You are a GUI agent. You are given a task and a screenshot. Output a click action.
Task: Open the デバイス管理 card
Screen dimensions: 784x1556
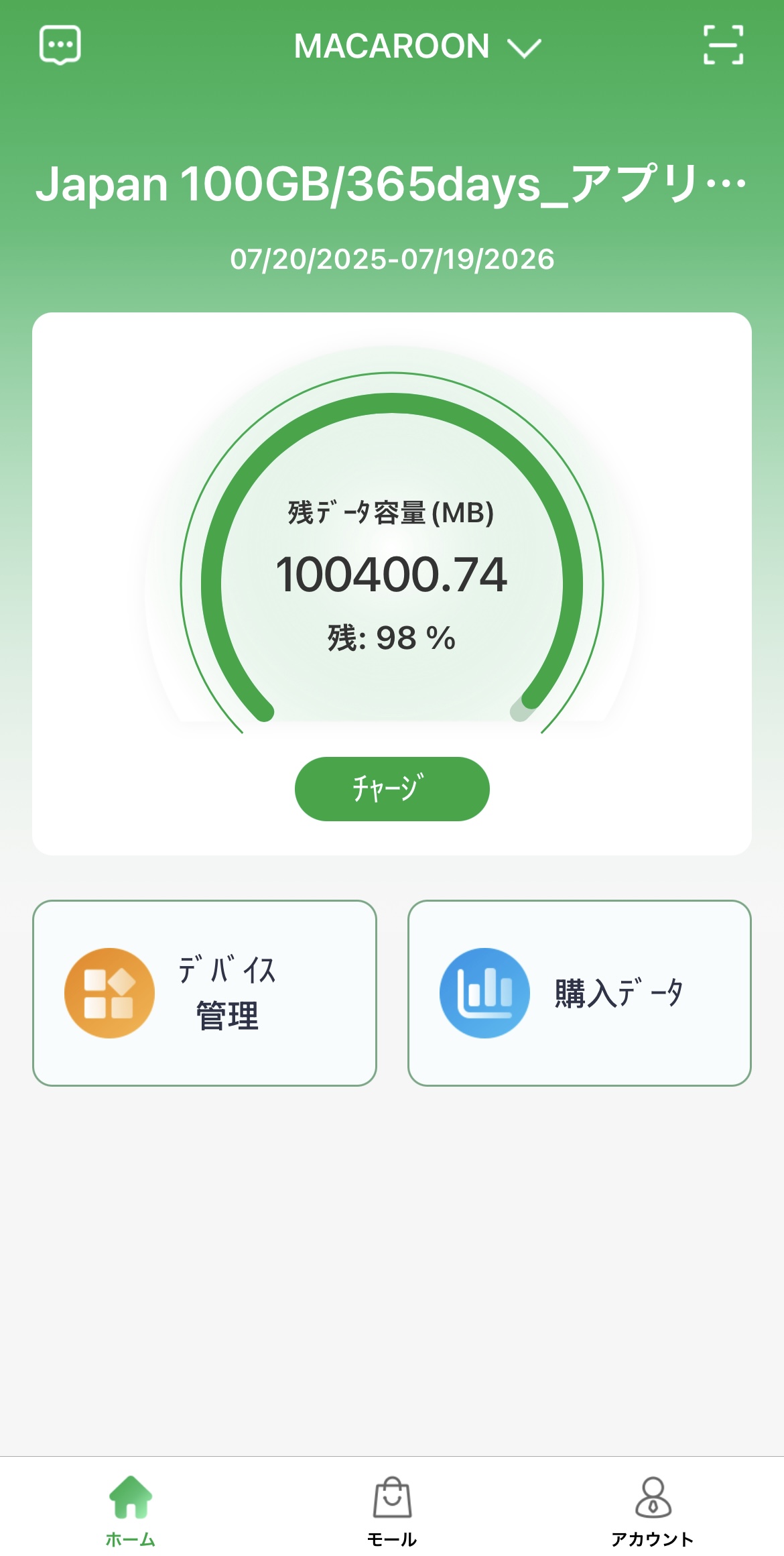click(204, 993)
